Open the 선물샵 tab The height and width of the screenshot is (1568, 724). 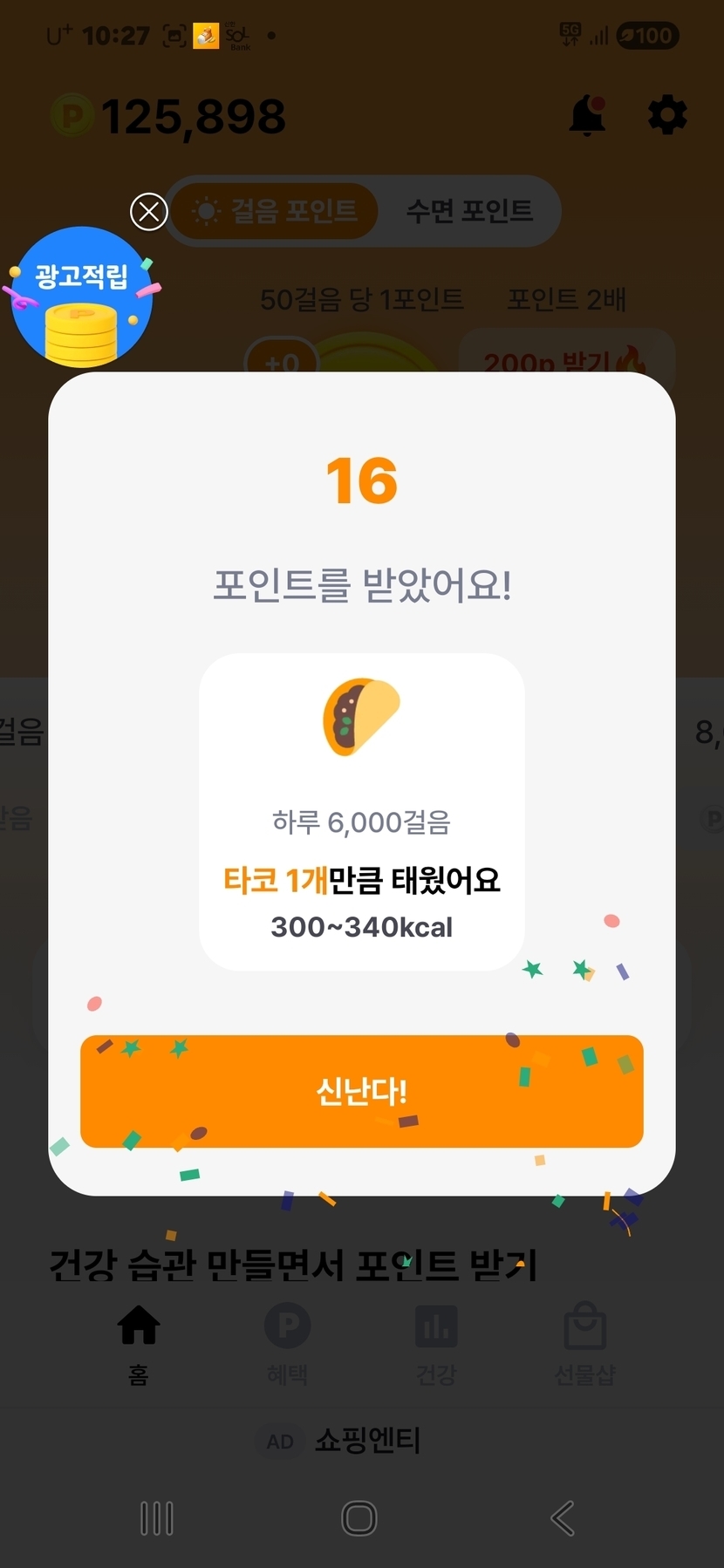[x=585, y=1343]
